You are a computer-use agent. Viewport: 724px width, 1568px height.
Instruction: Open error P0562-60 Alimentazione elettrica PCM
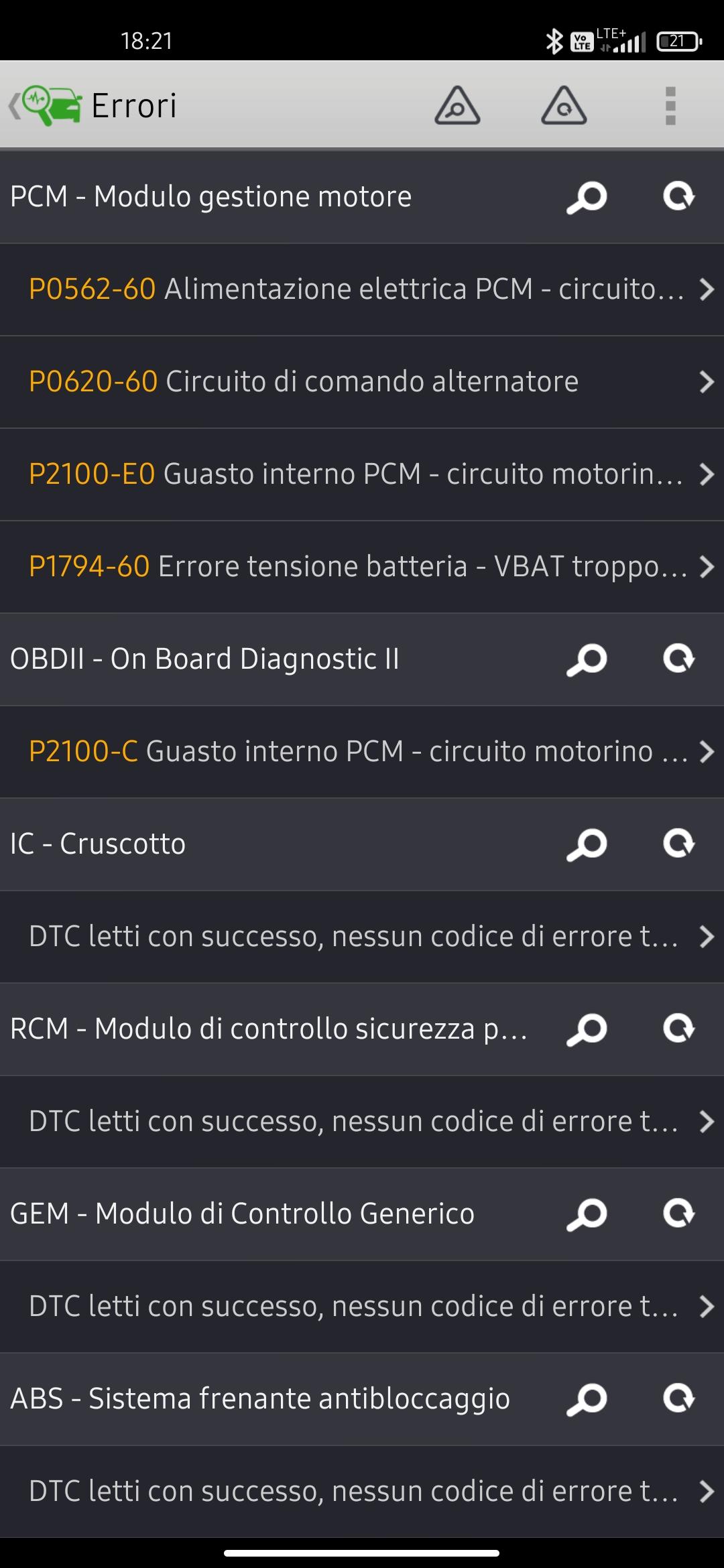tap(362, 289)
